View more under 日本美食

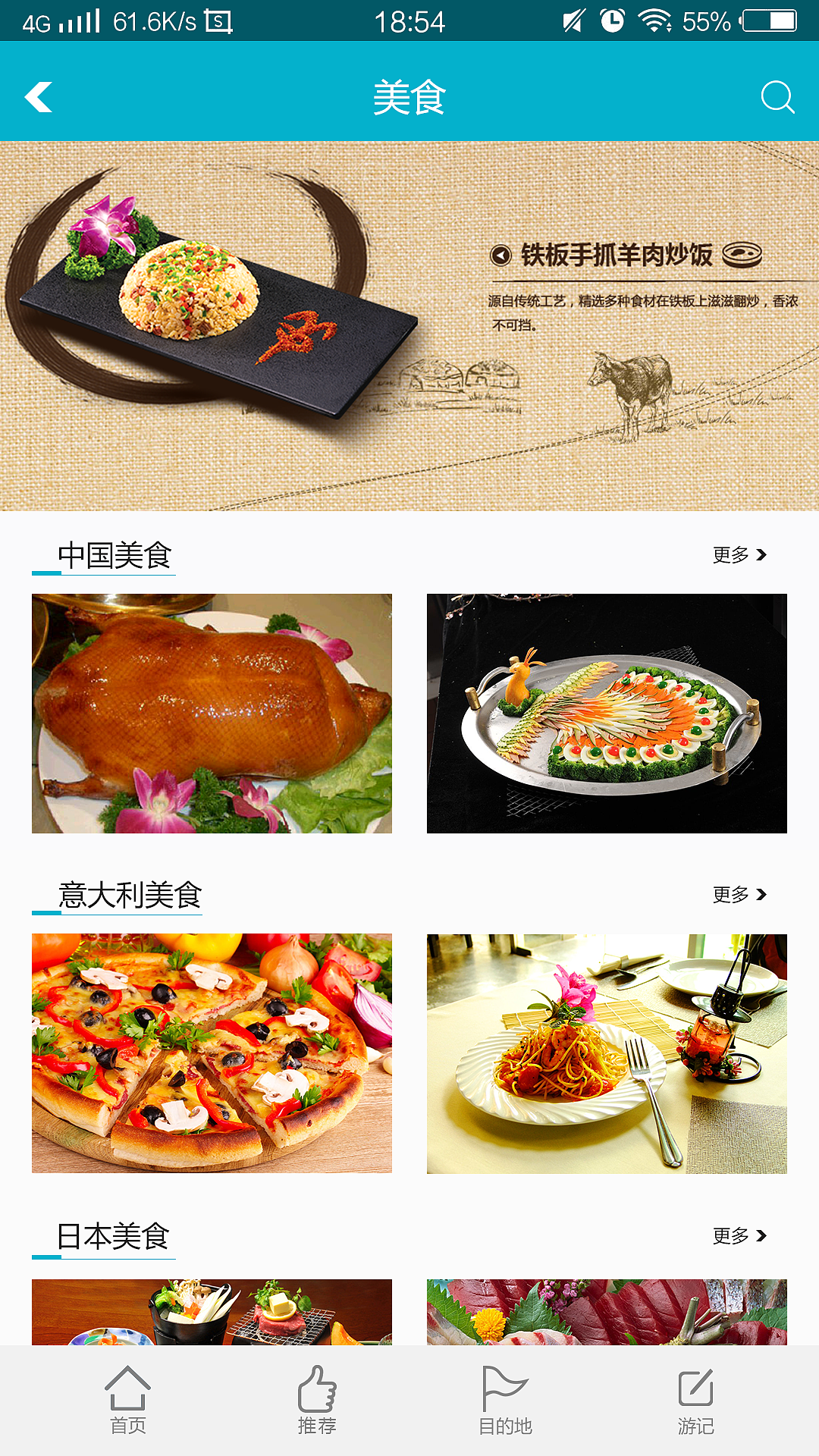coord(739,1236)
